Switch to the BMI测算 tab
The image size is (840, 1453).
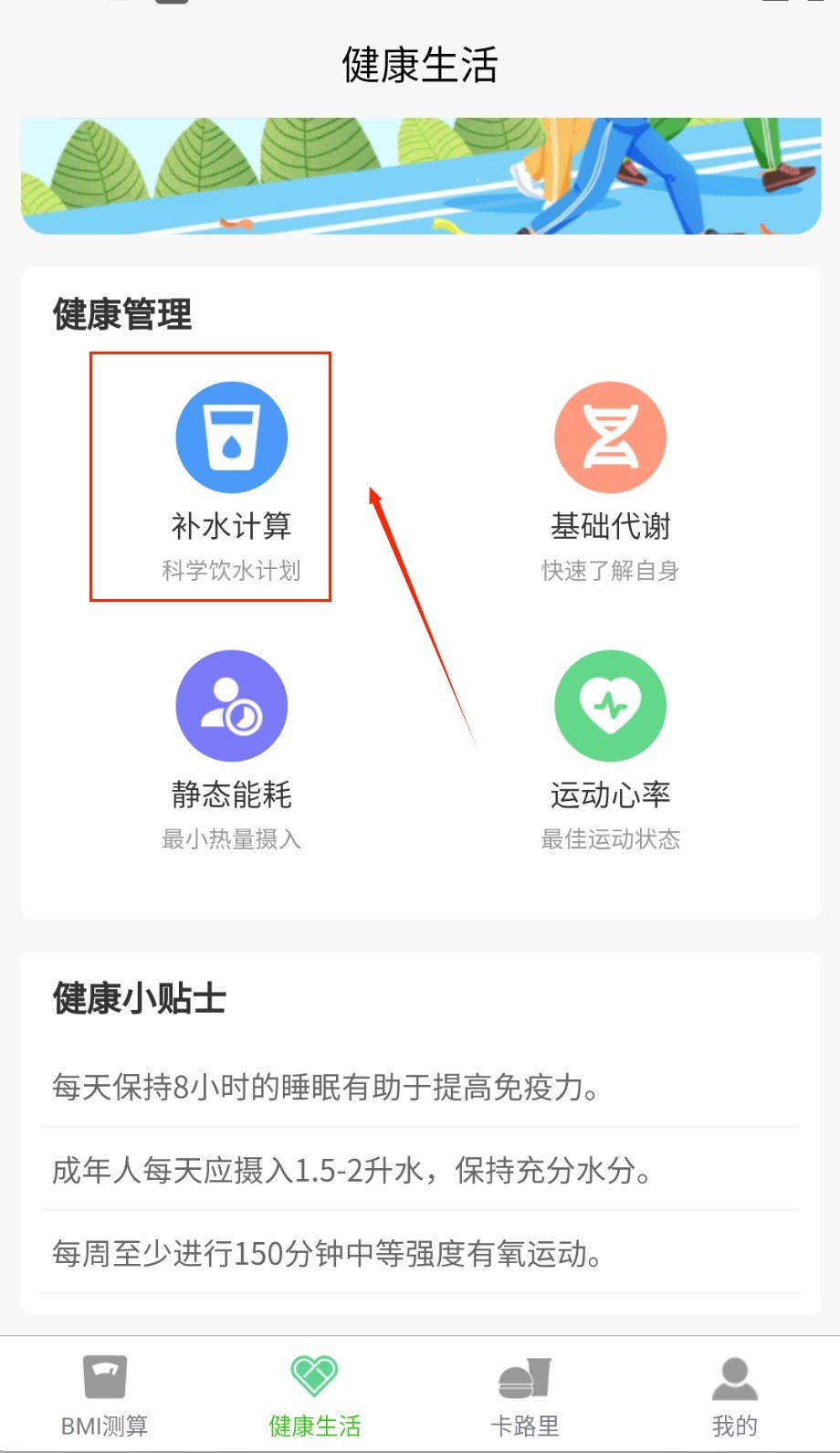pyautogui.click(x=104, y=1395)
